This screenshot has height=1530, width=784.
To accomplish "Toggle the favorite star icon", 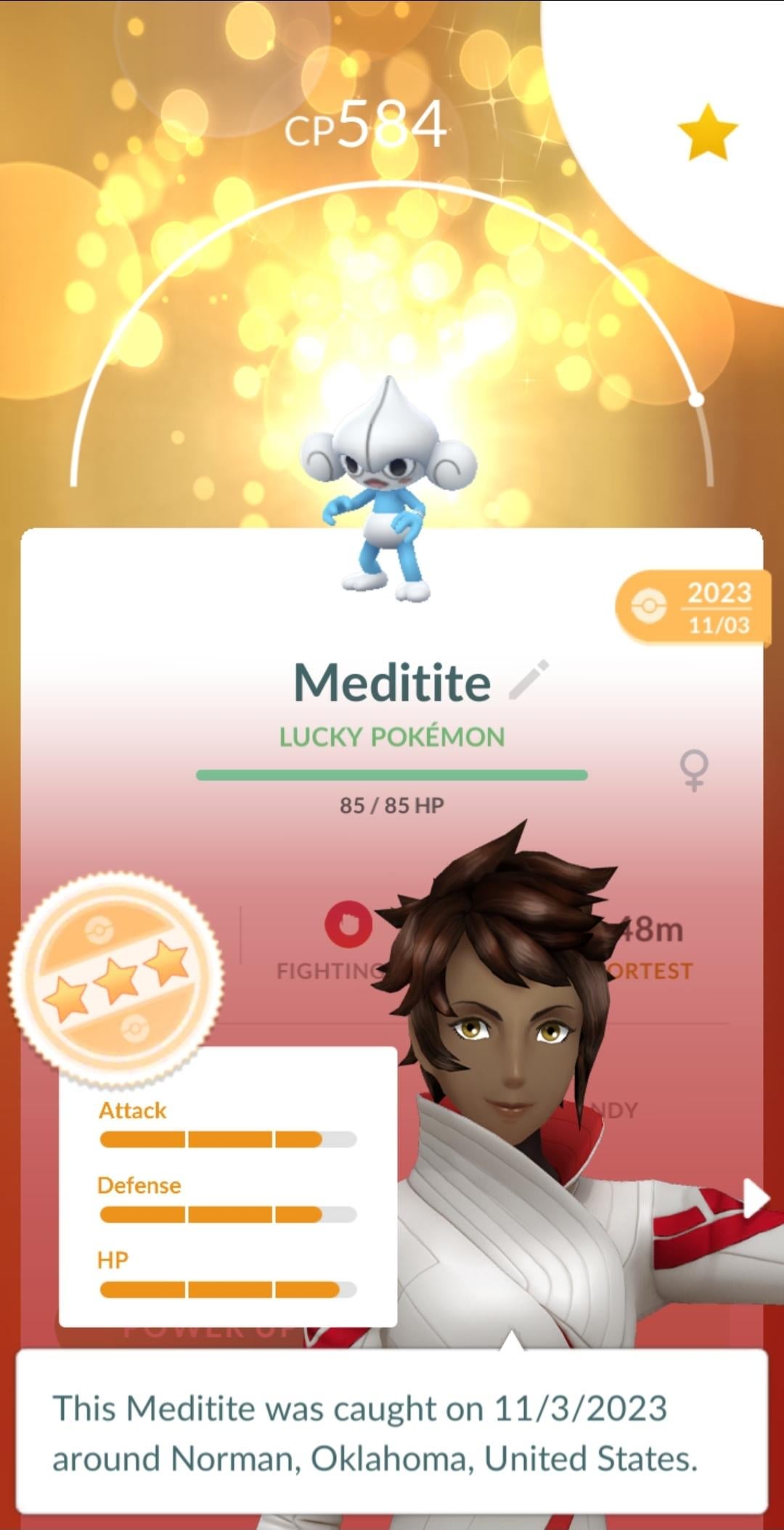I will tap(707, 132).
